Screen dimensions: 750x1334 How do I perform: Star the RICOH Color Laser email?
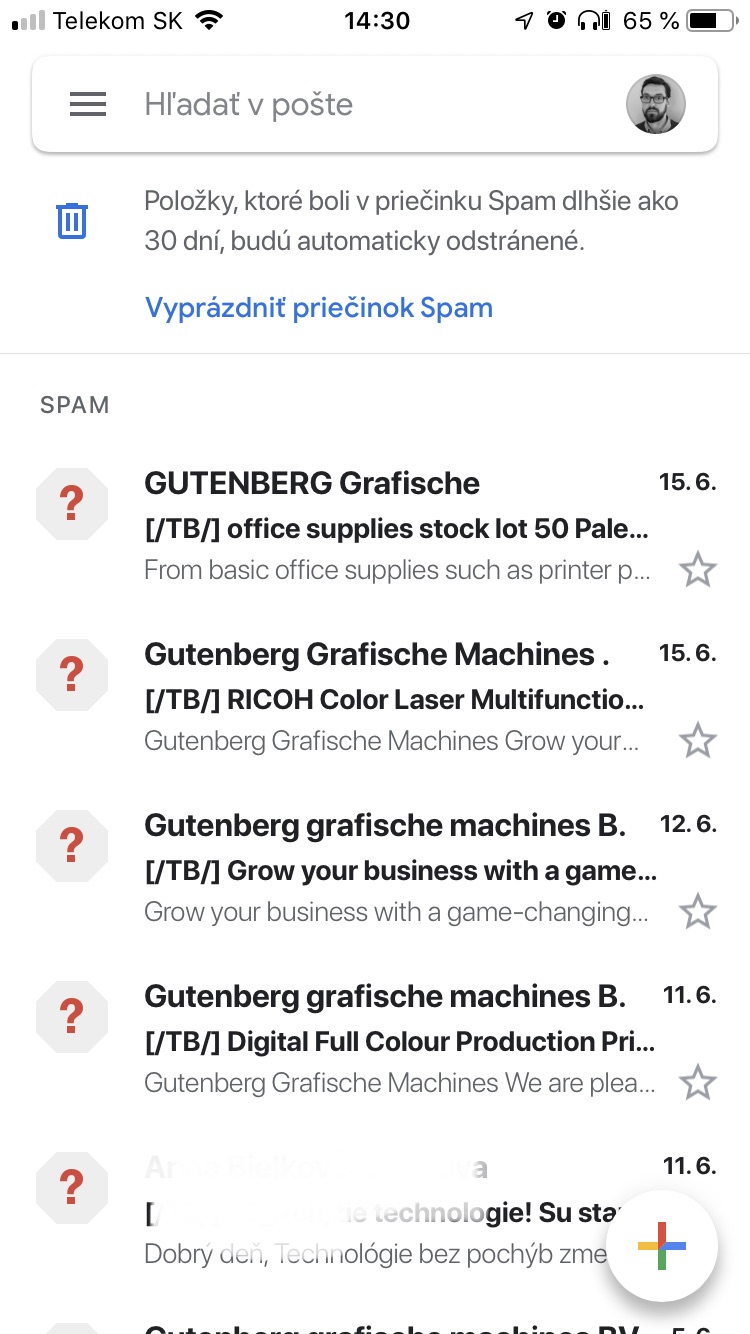coord(698,742)
